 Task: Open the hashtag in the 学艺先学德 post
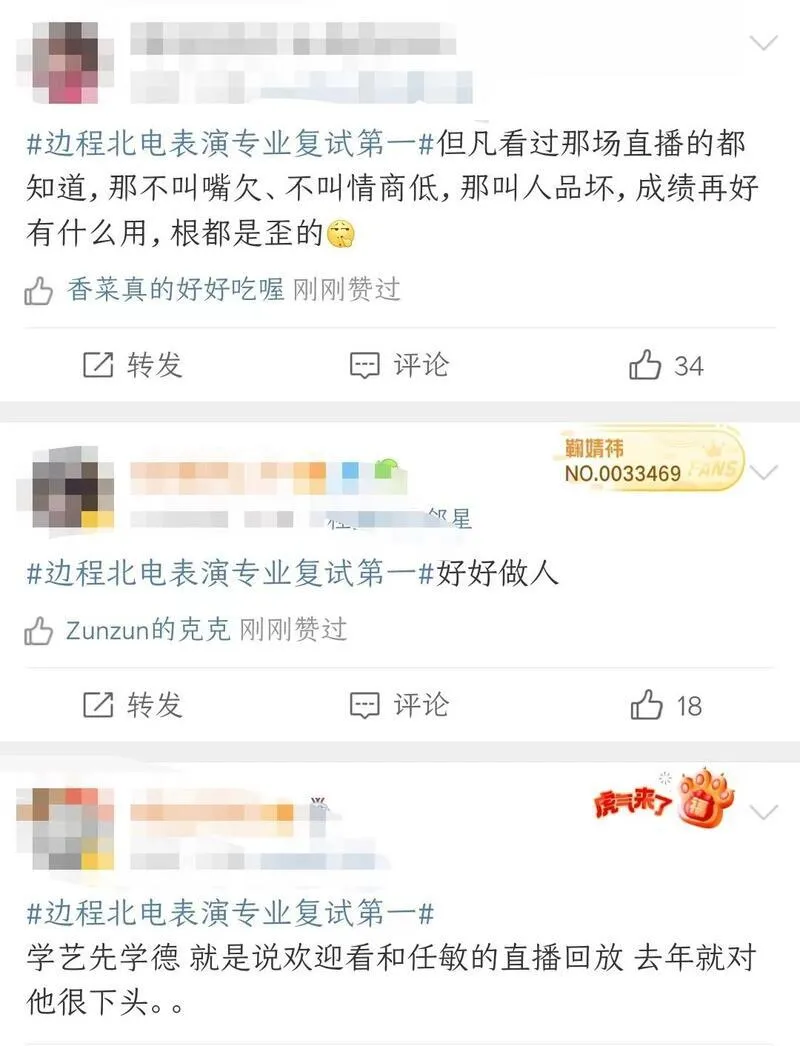pyautogui.click(x=228, y=914)
